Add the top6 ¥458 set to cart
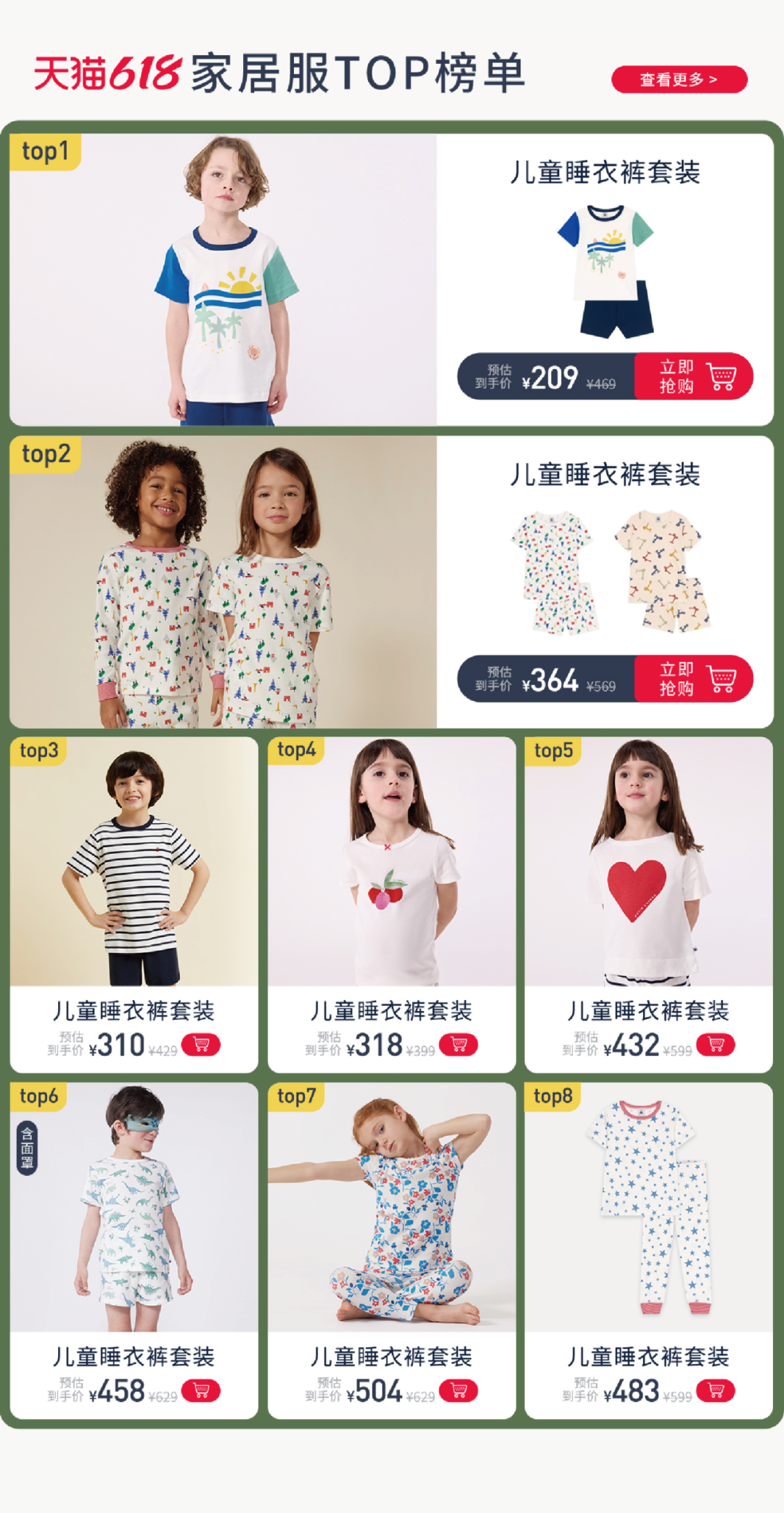This screenshot has width=784, height=1513. pos(201,1390)
